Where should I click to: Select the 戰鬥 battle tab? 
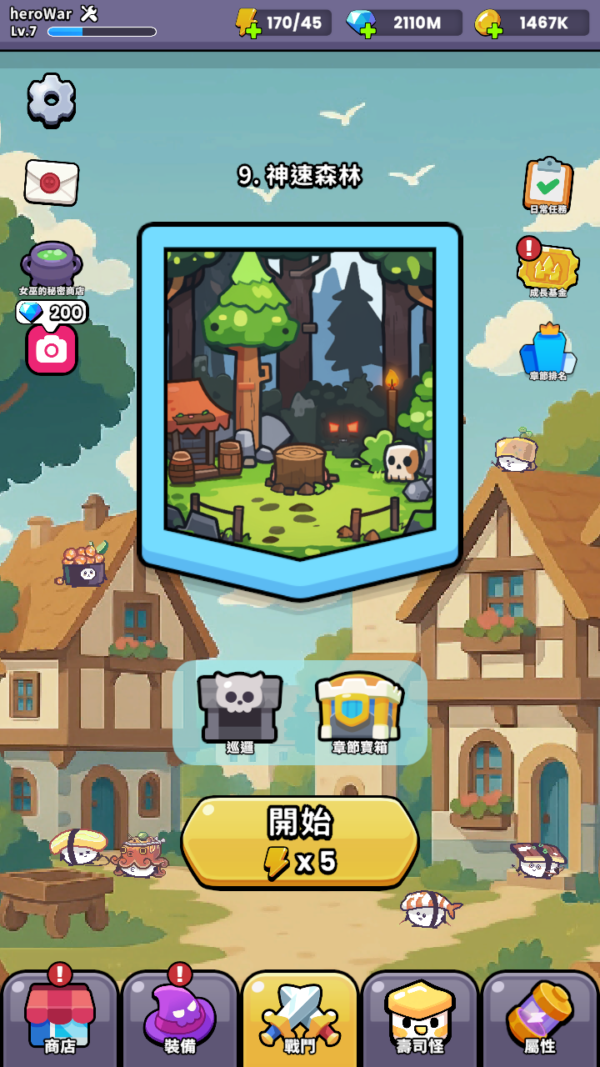pos(300,1019)
